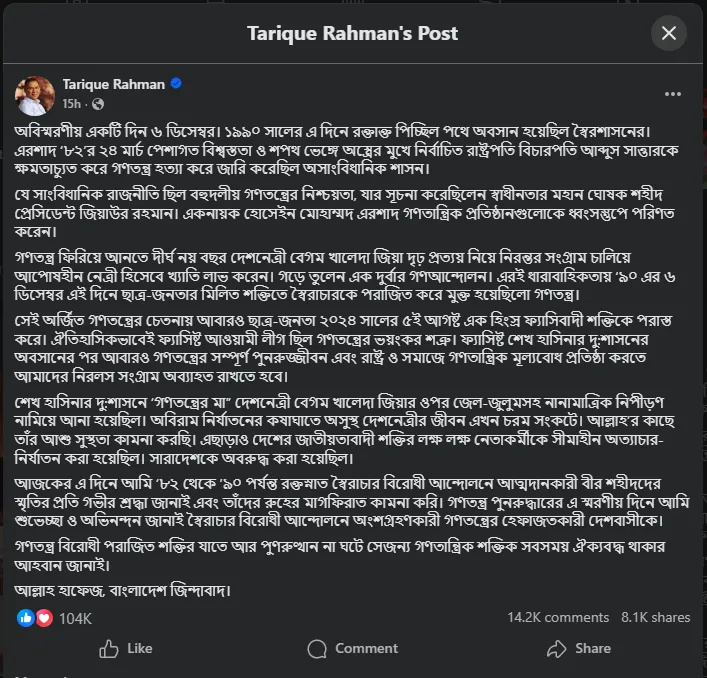Open the post's three-dot options menu
This screenshot has height=678, width=707.
click(x=673, y=93)
